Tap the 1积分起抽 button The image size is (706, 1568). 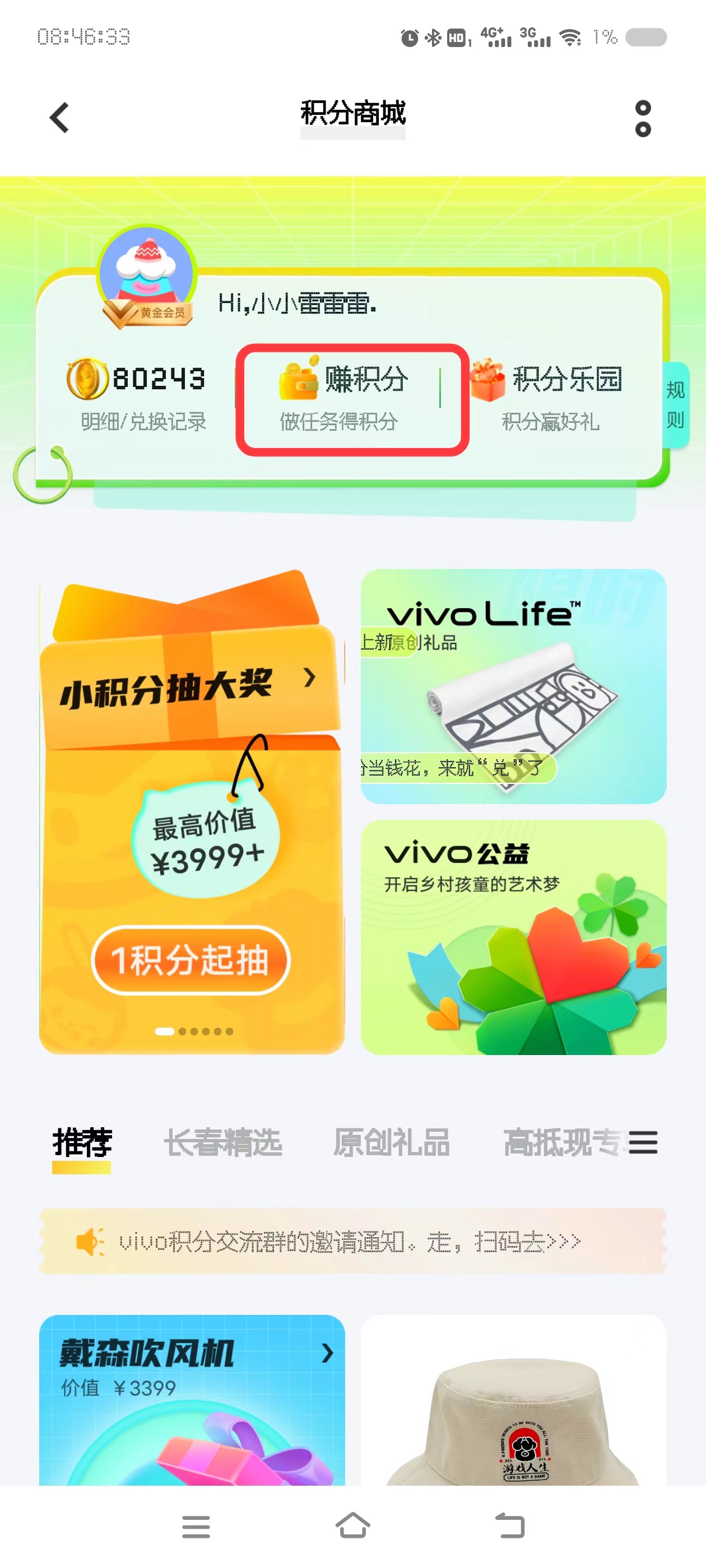[191, 960]
